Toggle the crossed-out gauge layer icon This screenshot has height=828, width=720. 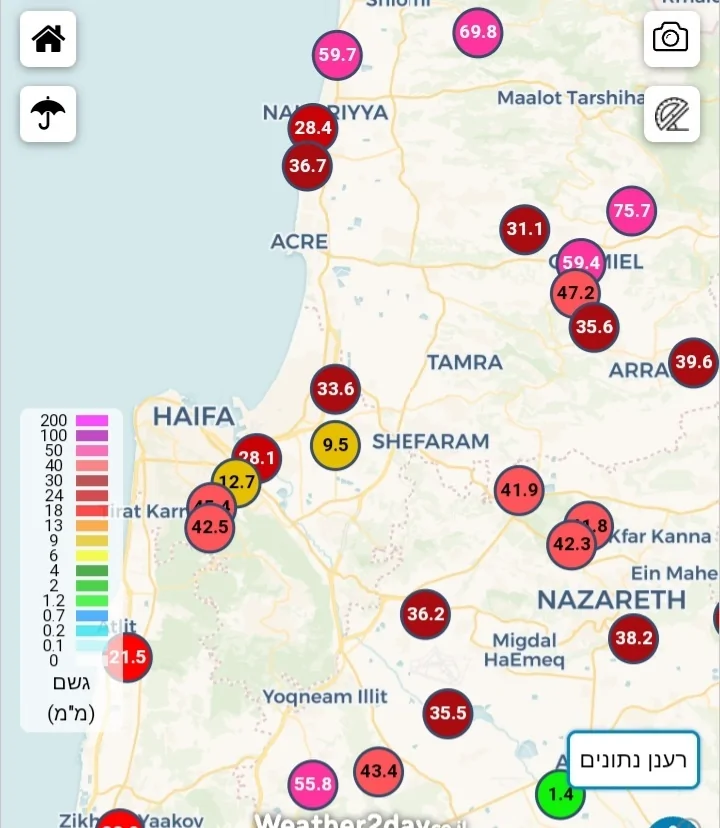click(x=671, y=114)
